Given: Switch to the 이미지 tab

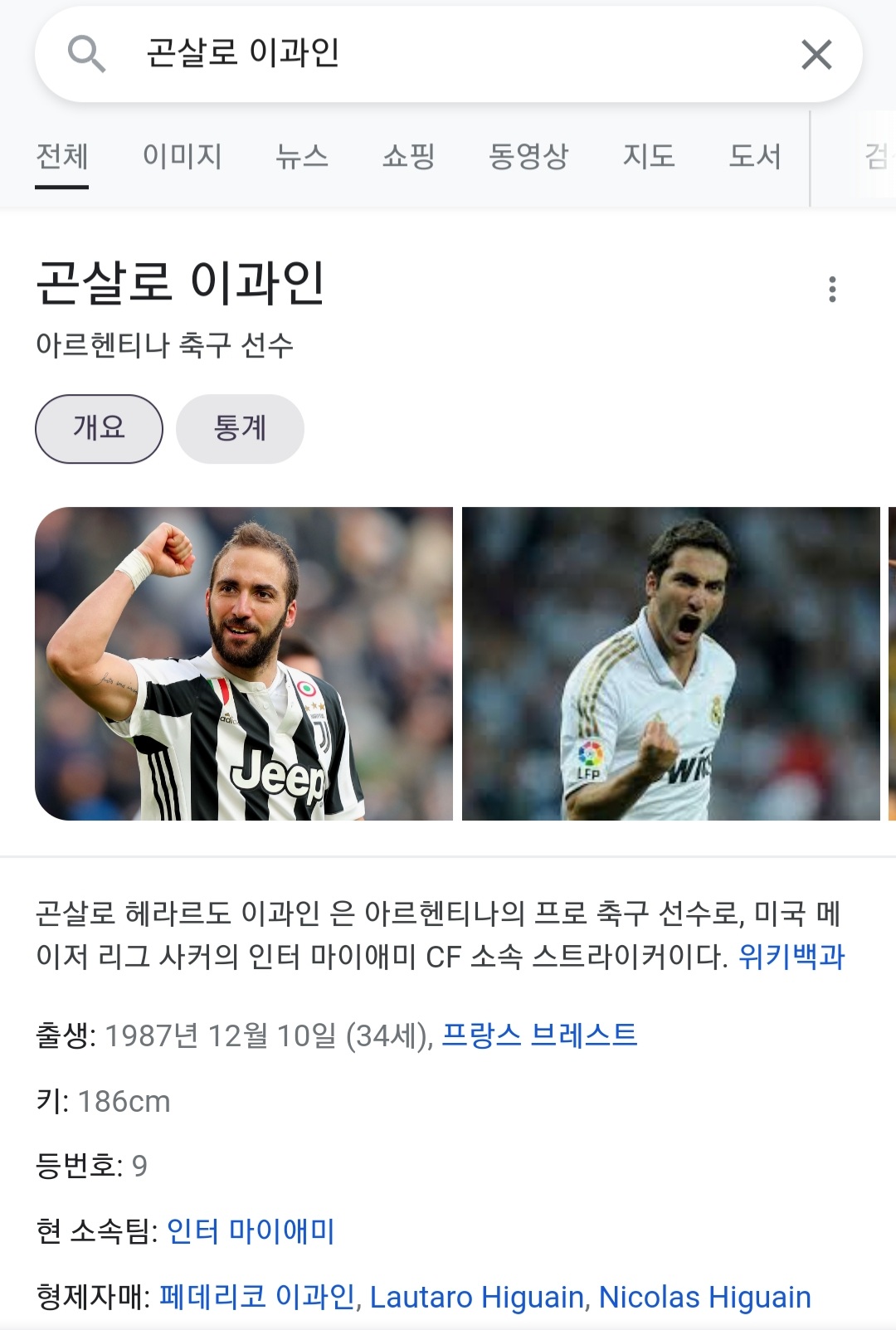Looking at the screenshot, I should 182,156.
